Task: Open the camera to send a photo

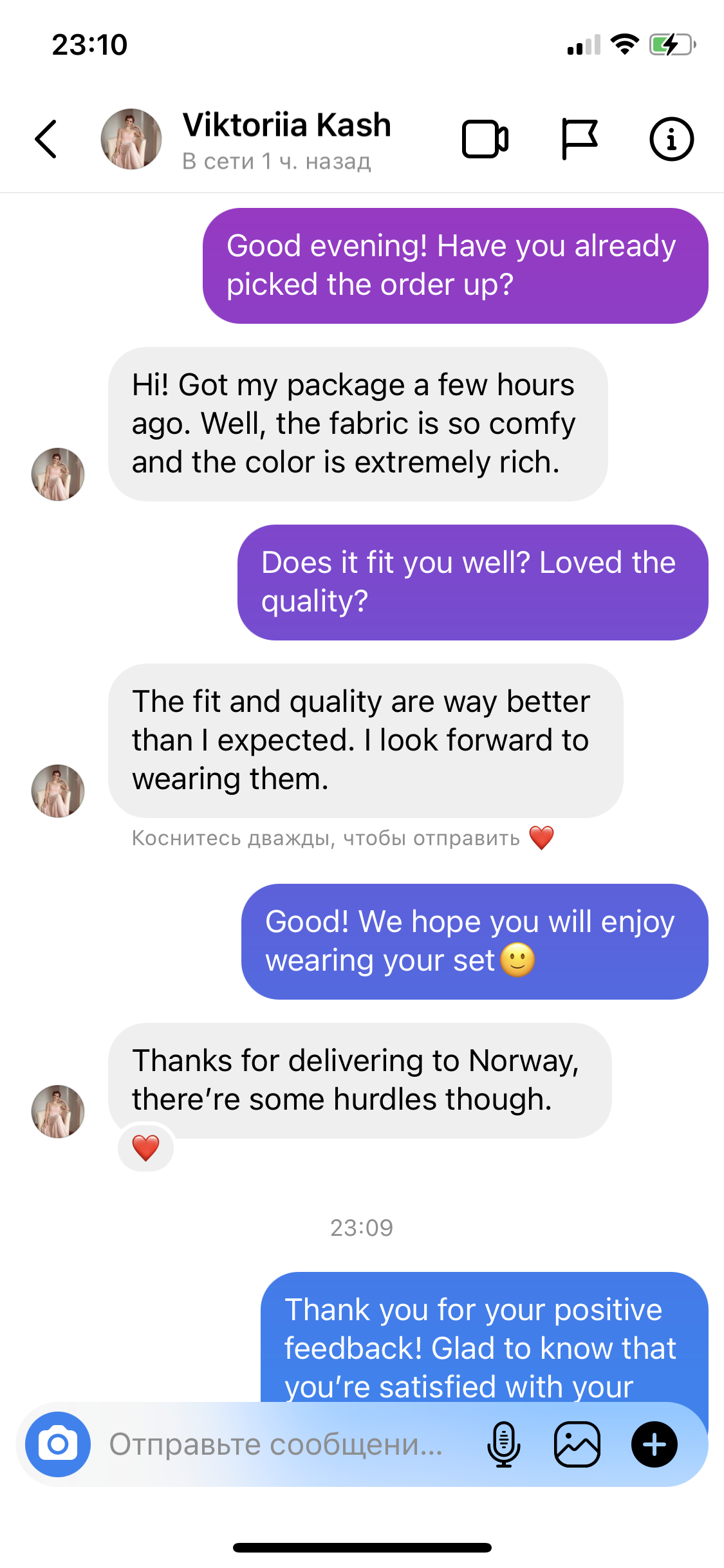Action: click(x=58, y=1444)
